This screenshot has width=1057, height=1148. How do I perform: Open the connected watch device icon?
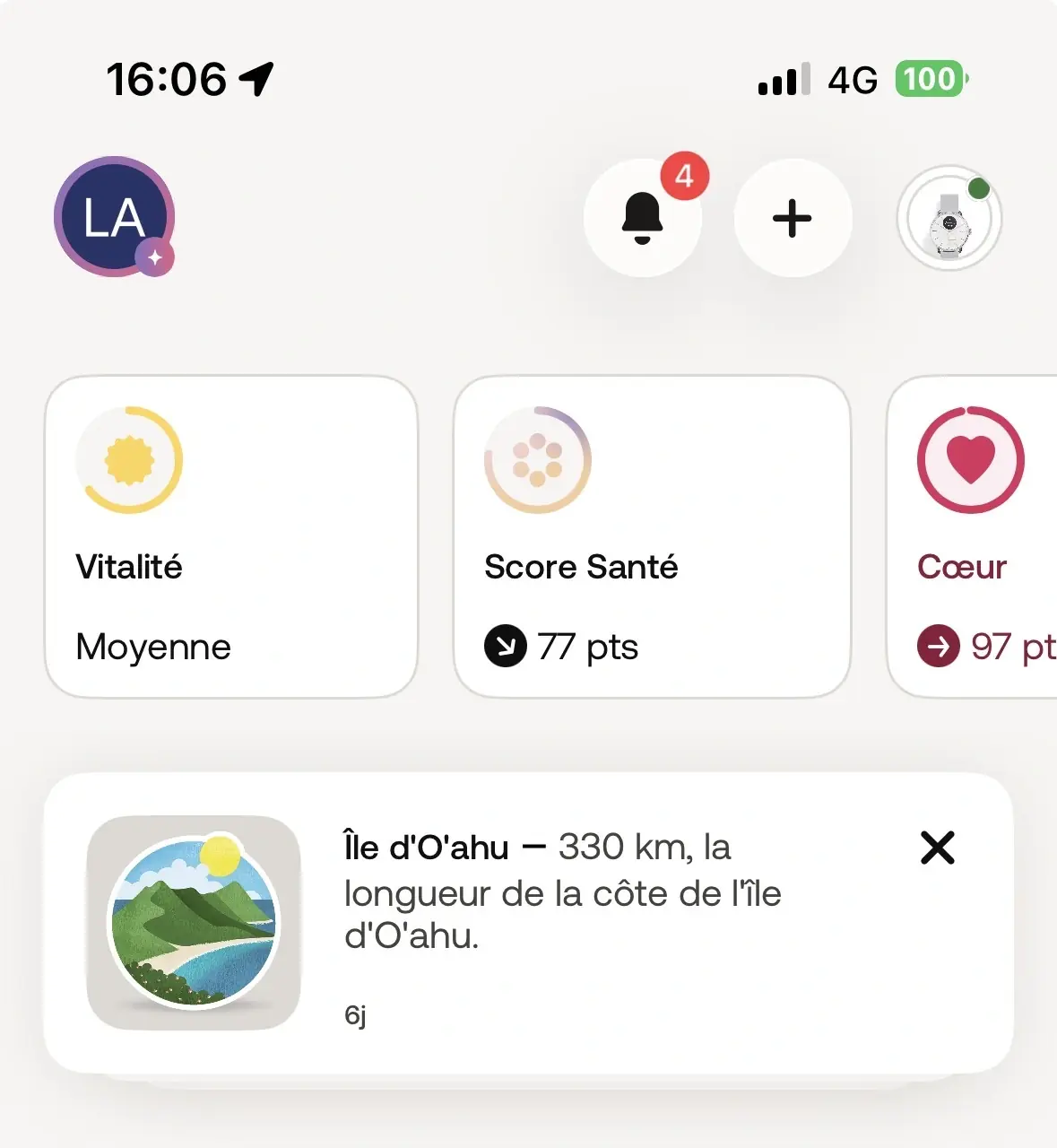[x=949, y=218]
